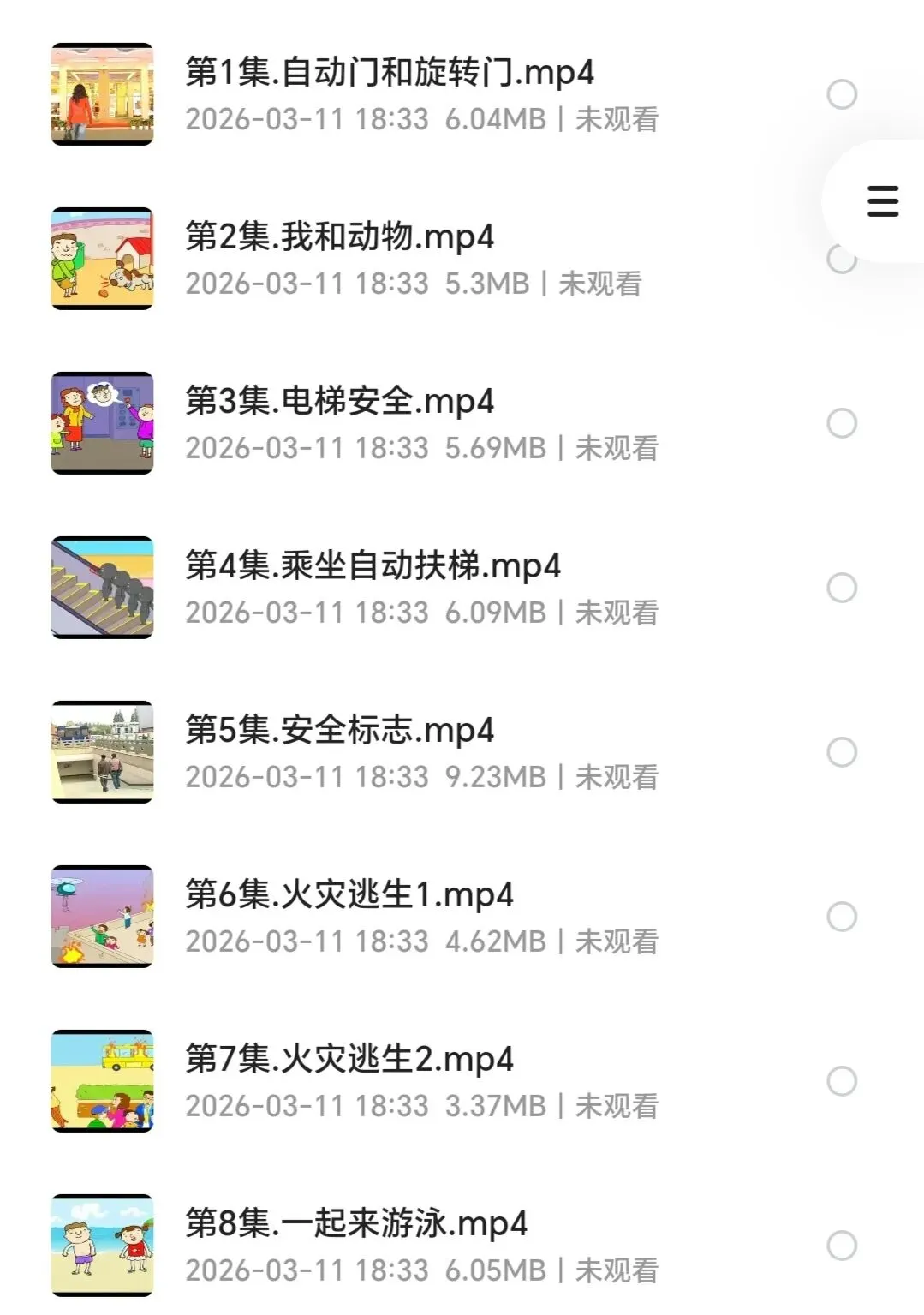The height and width of the screenshot is (1315, 924).
Task: Play 第8集.一起来游泳.mp4
Action: [x=356, y=1224]
